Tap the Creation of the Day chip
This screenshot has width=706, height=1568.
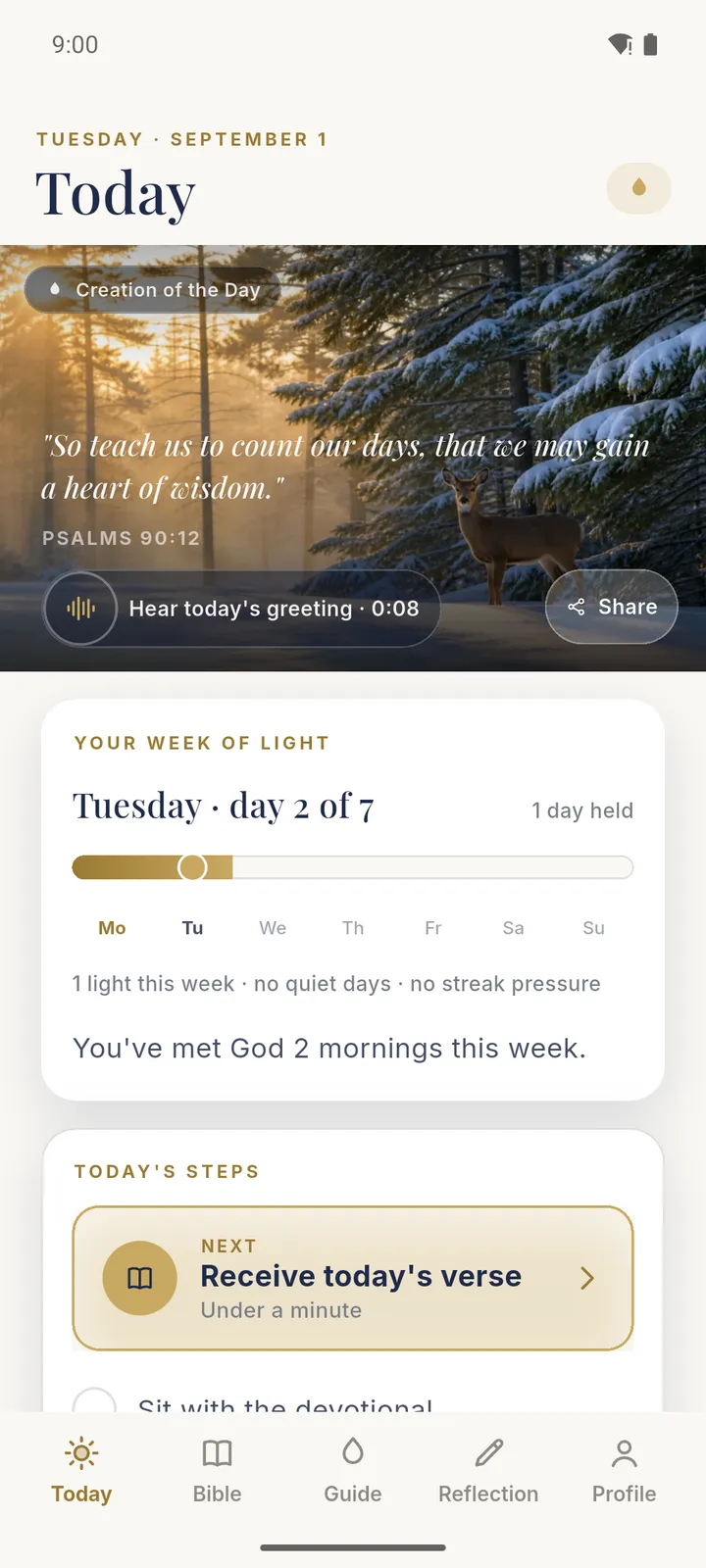coord(154,290)
